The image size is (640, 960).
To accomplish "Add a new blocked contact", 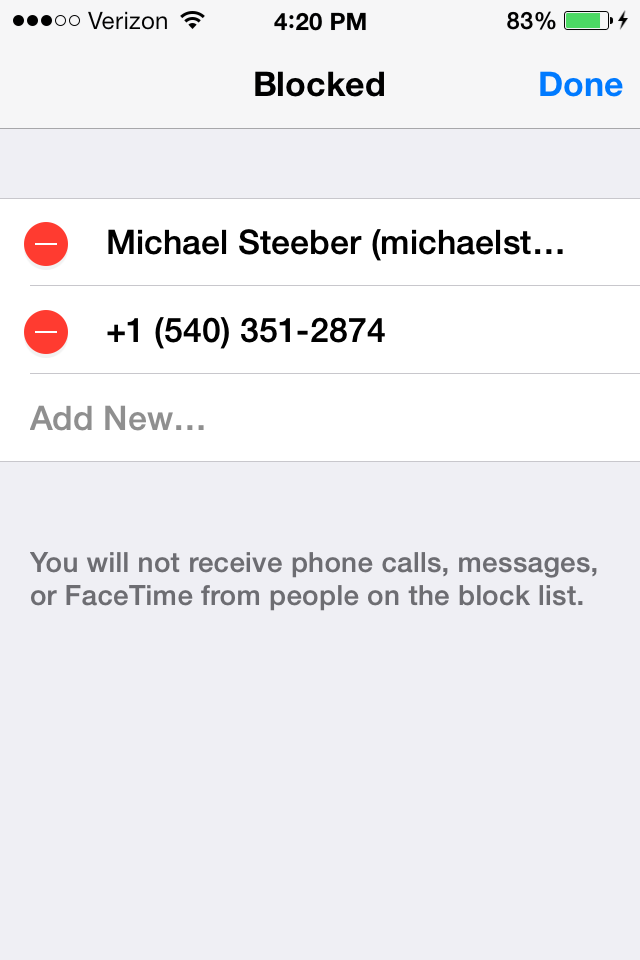I will point(118,418).
